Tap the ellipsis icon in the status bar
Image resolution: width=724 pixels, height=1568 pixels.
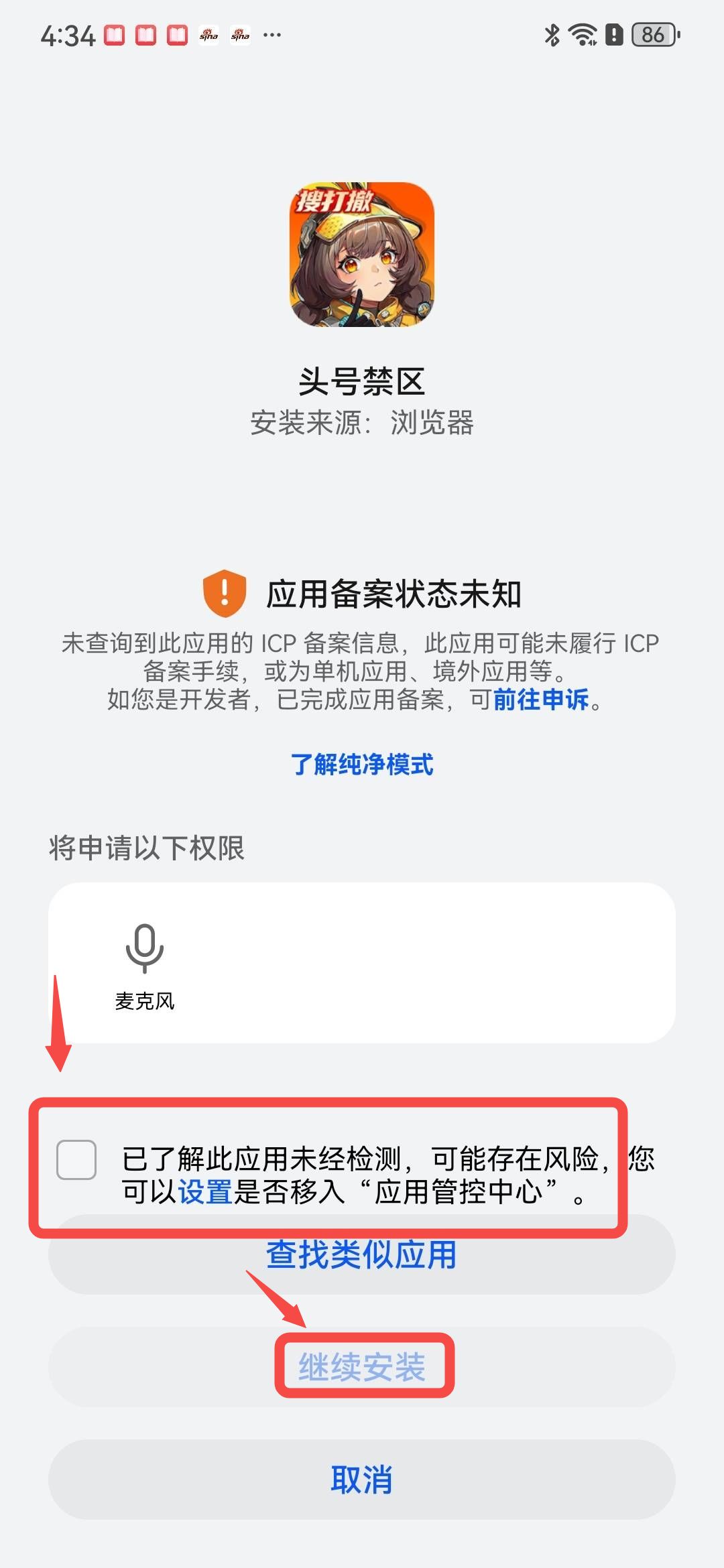point(272,35)
